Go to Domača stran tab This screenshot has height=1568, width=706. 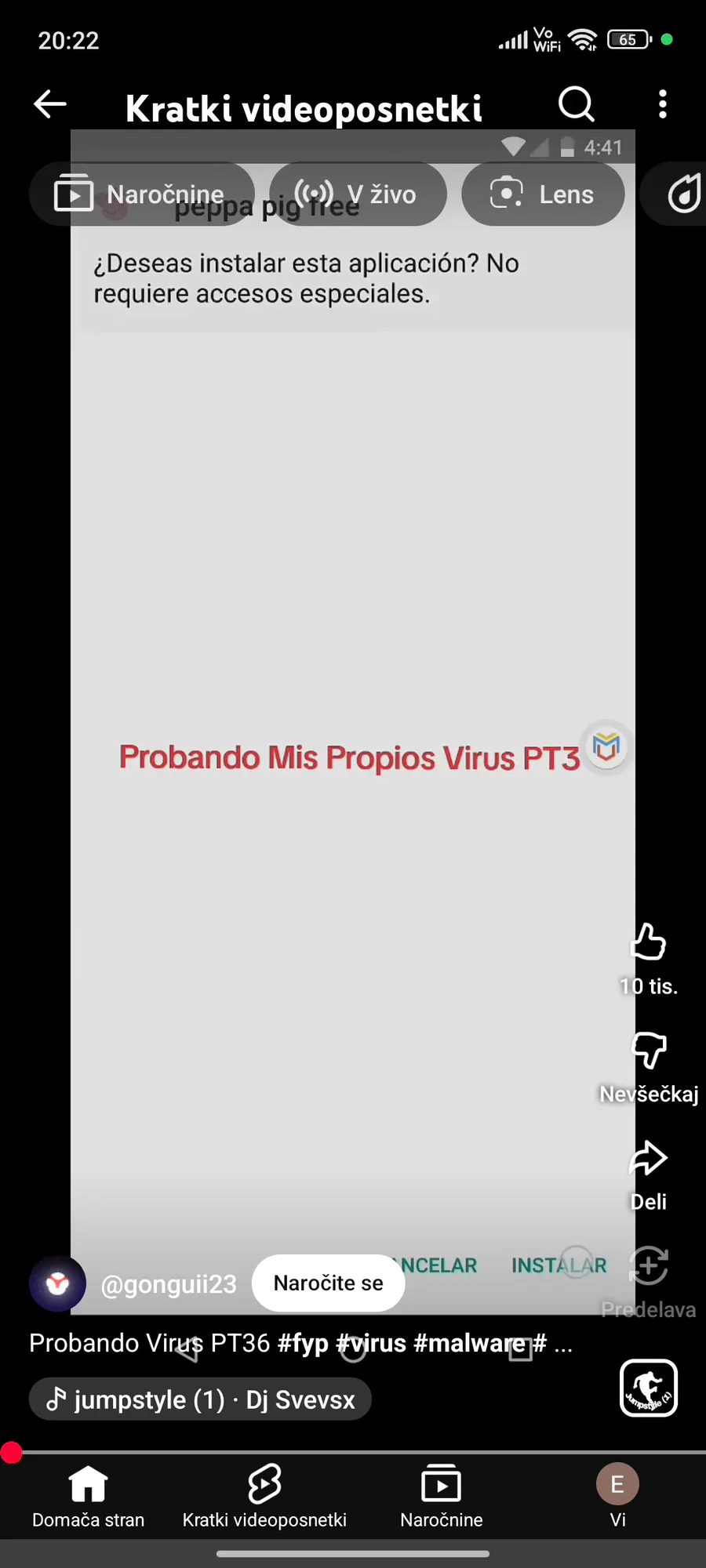[88, 1496]
